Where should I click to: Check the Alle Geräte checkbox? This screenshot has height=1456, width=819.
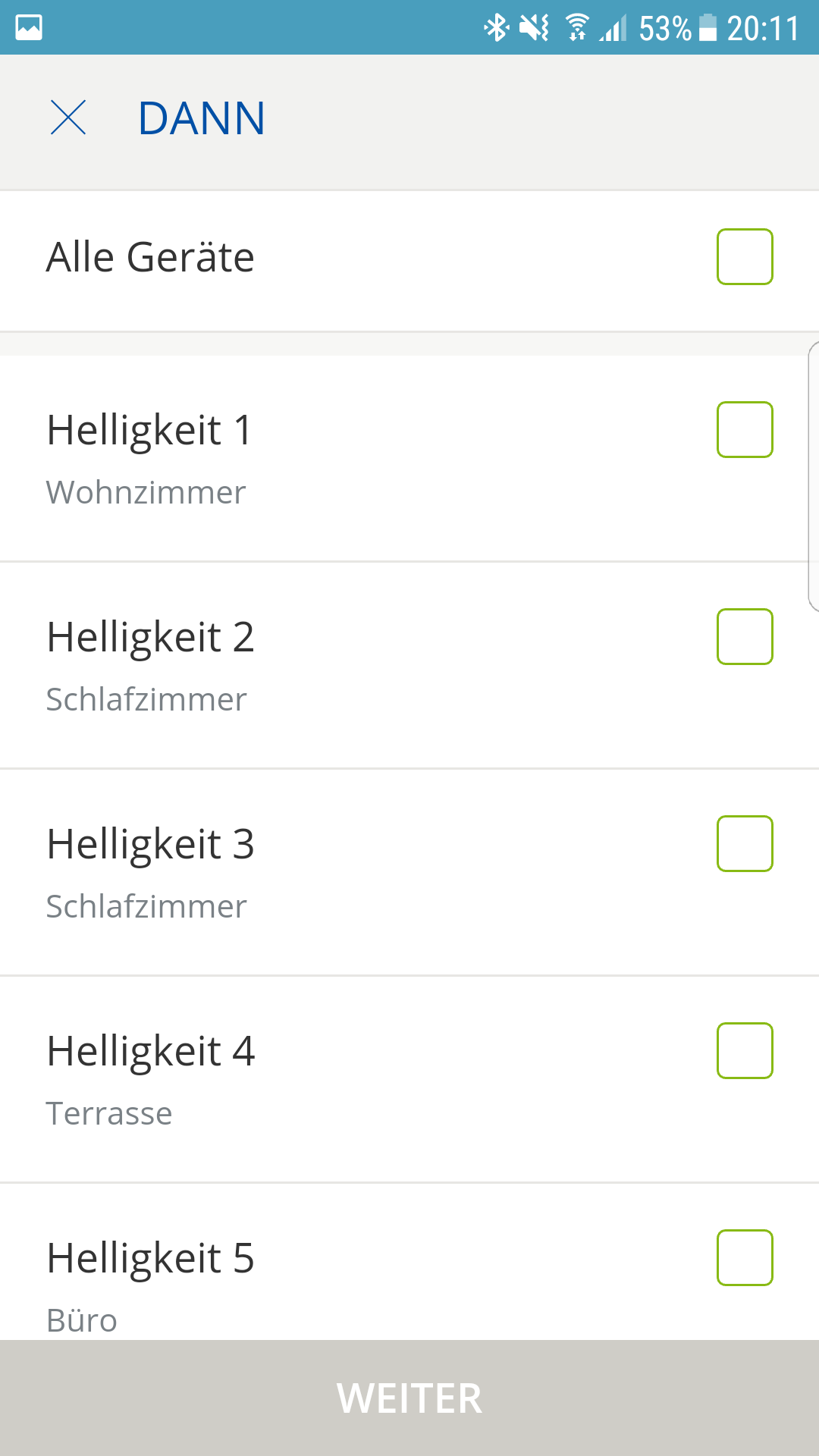[745, 257]
